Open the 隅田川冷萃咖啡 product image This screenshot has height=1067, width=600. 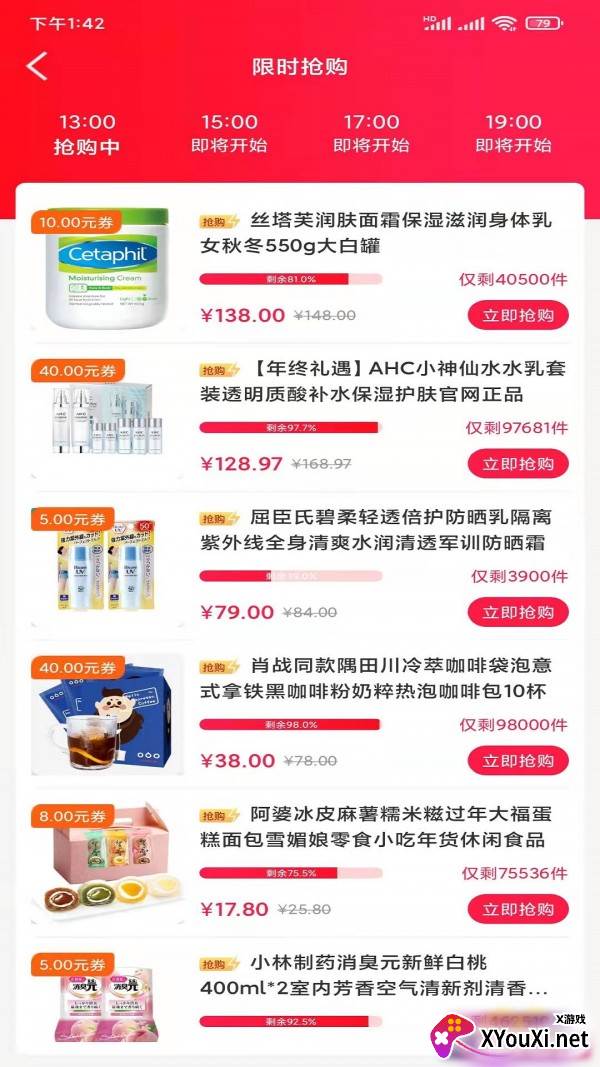click(x=107, y=715)
